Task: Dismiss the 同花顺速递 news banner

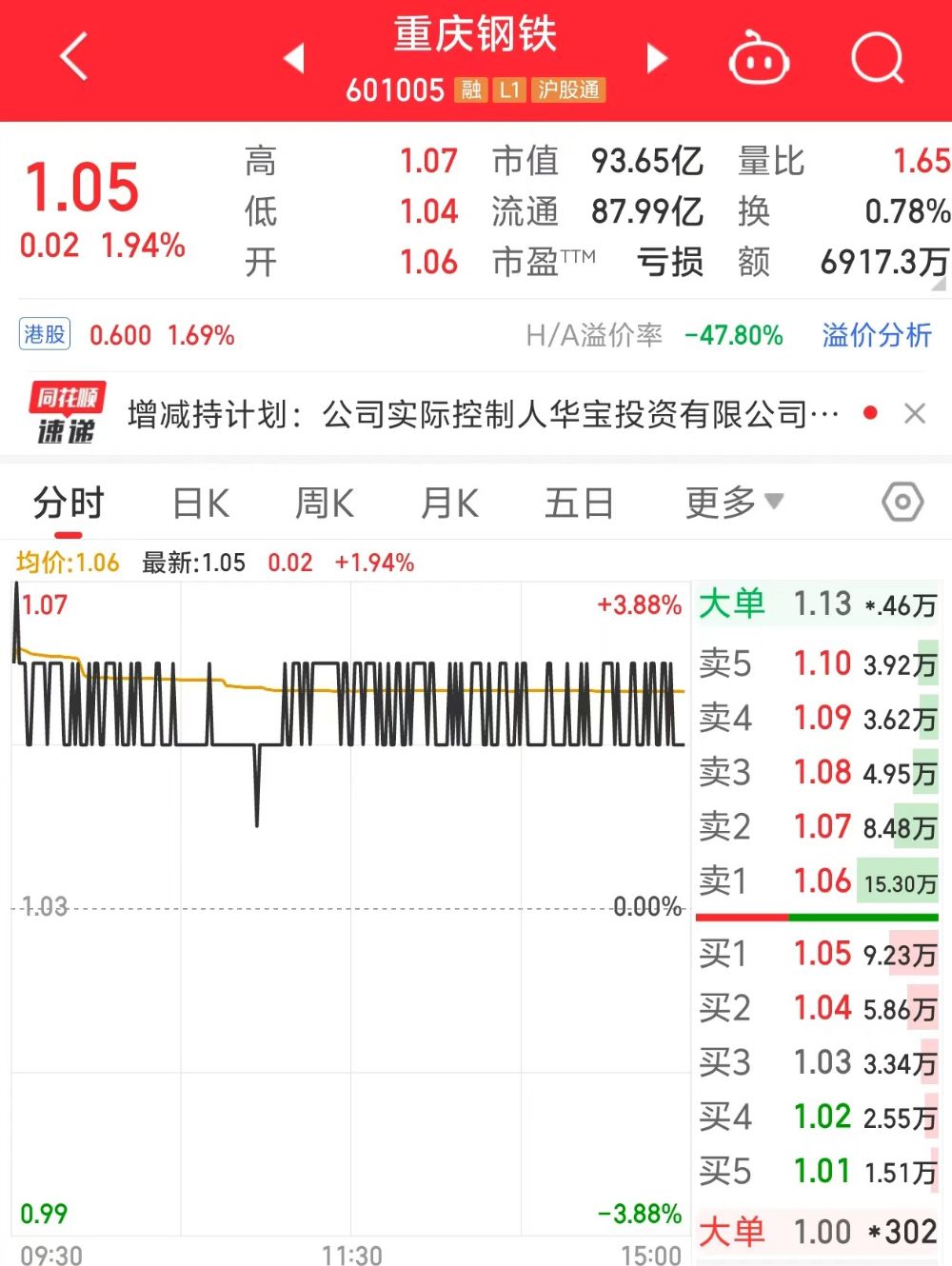Action: (x=915, y=414)
